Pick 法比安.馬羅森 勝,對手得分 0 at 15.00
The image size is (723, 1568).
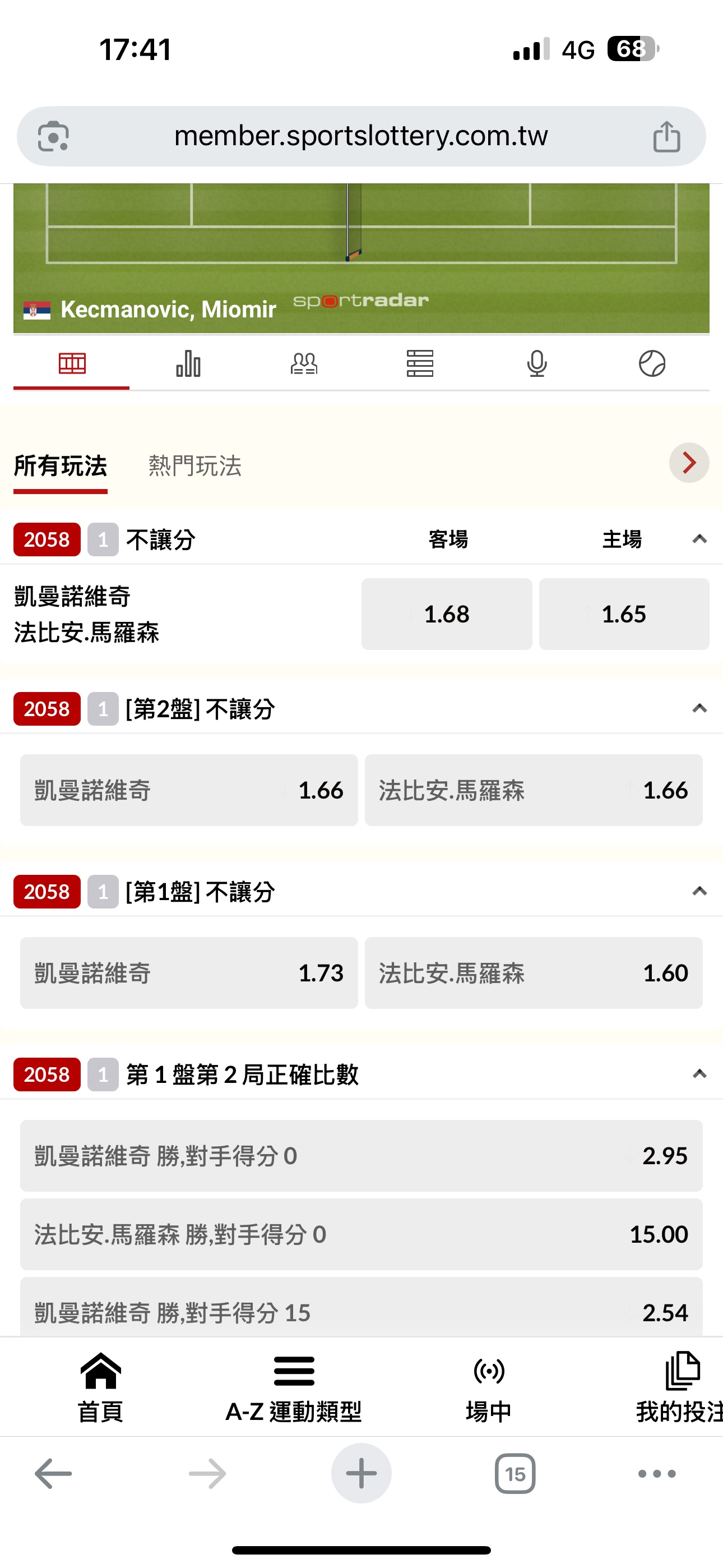pos(361,1234)
